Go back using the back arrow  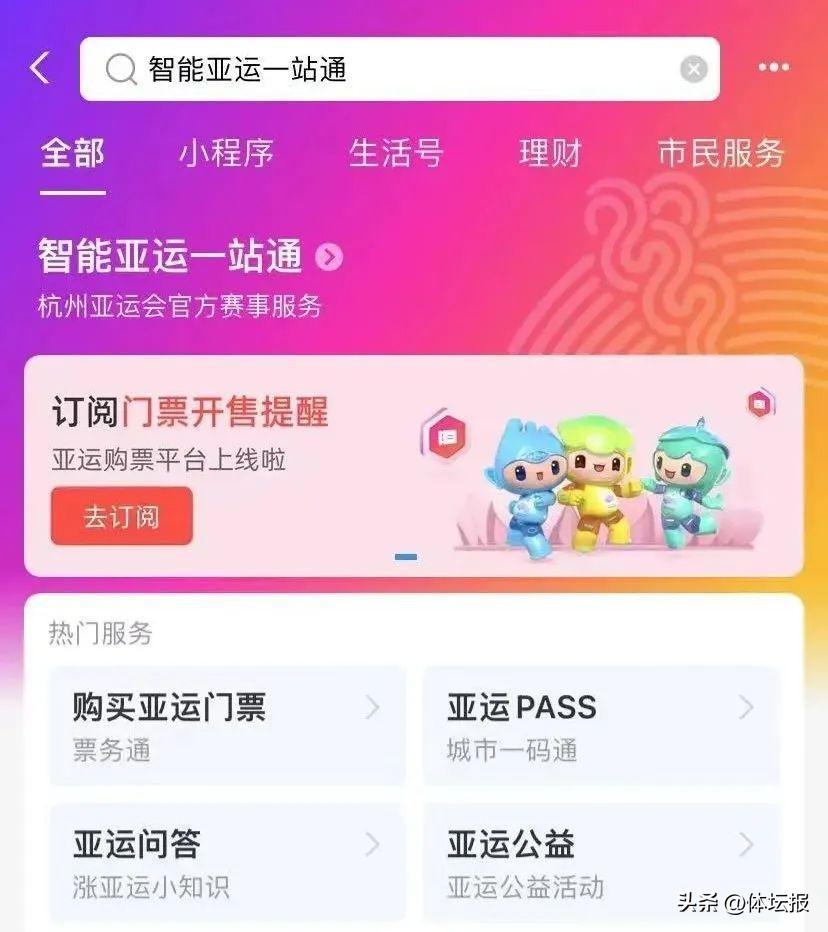coord(40,68)
